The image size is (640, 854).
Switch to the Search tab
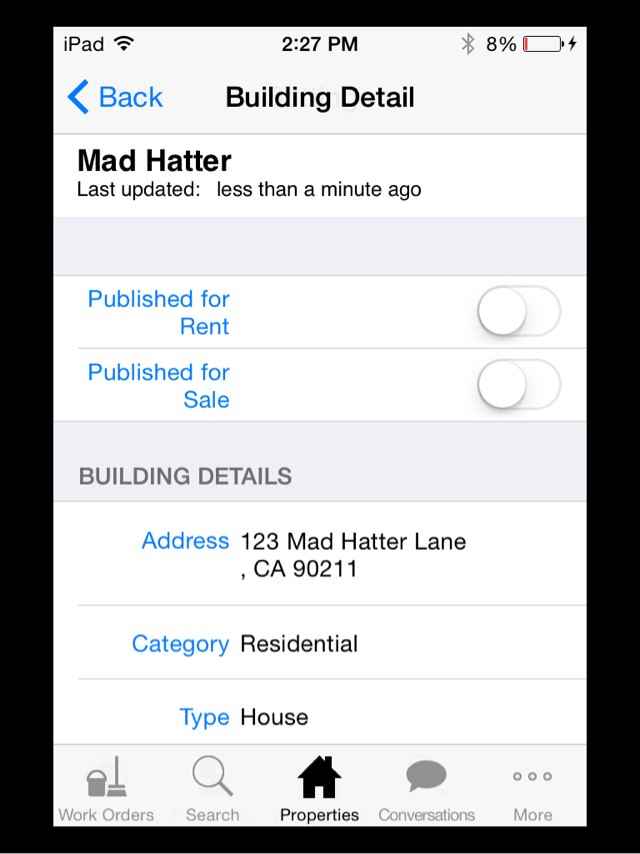point(212,790)
